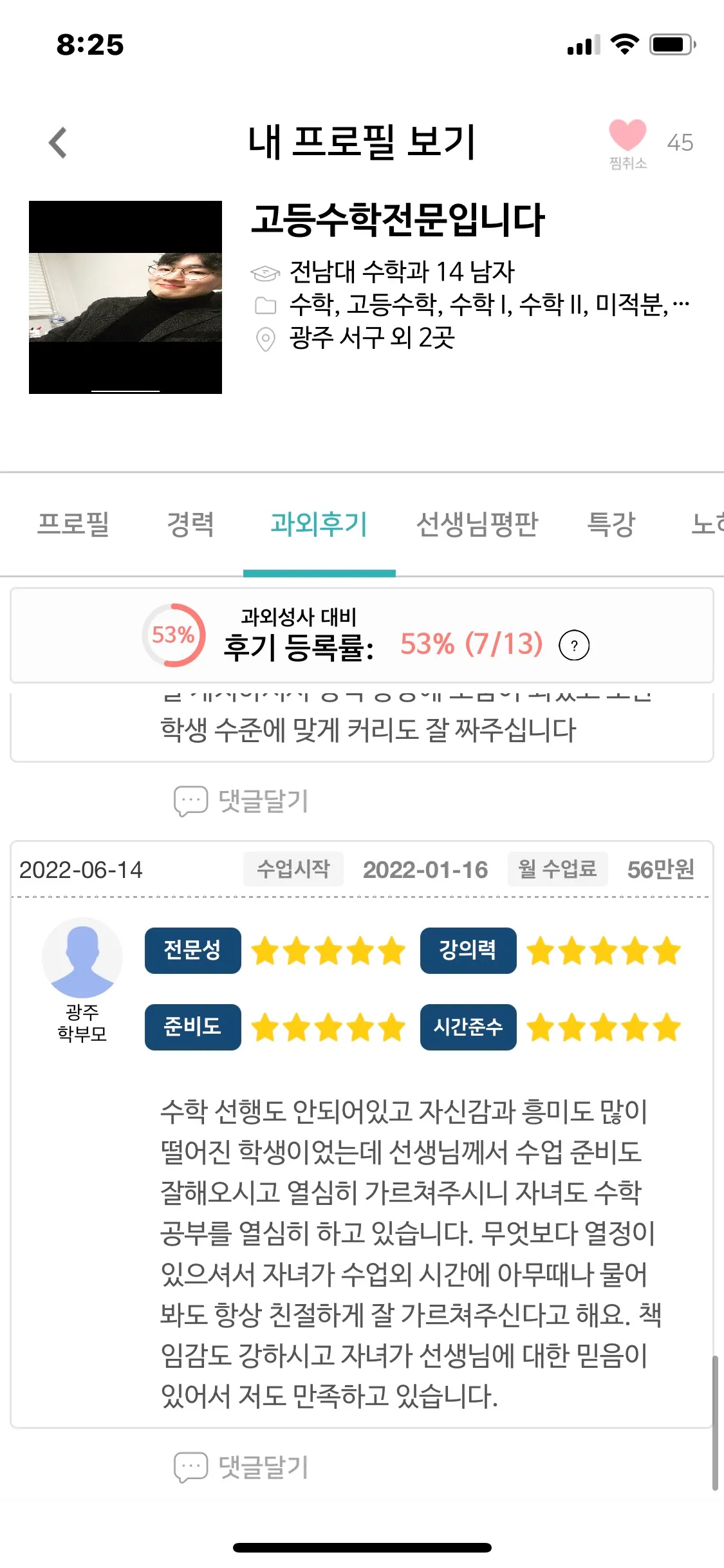Tap 댓글달기 under the 광주 학부모 review
The width and height of the screenshot is (724, 1568).
click(242, 1468)
